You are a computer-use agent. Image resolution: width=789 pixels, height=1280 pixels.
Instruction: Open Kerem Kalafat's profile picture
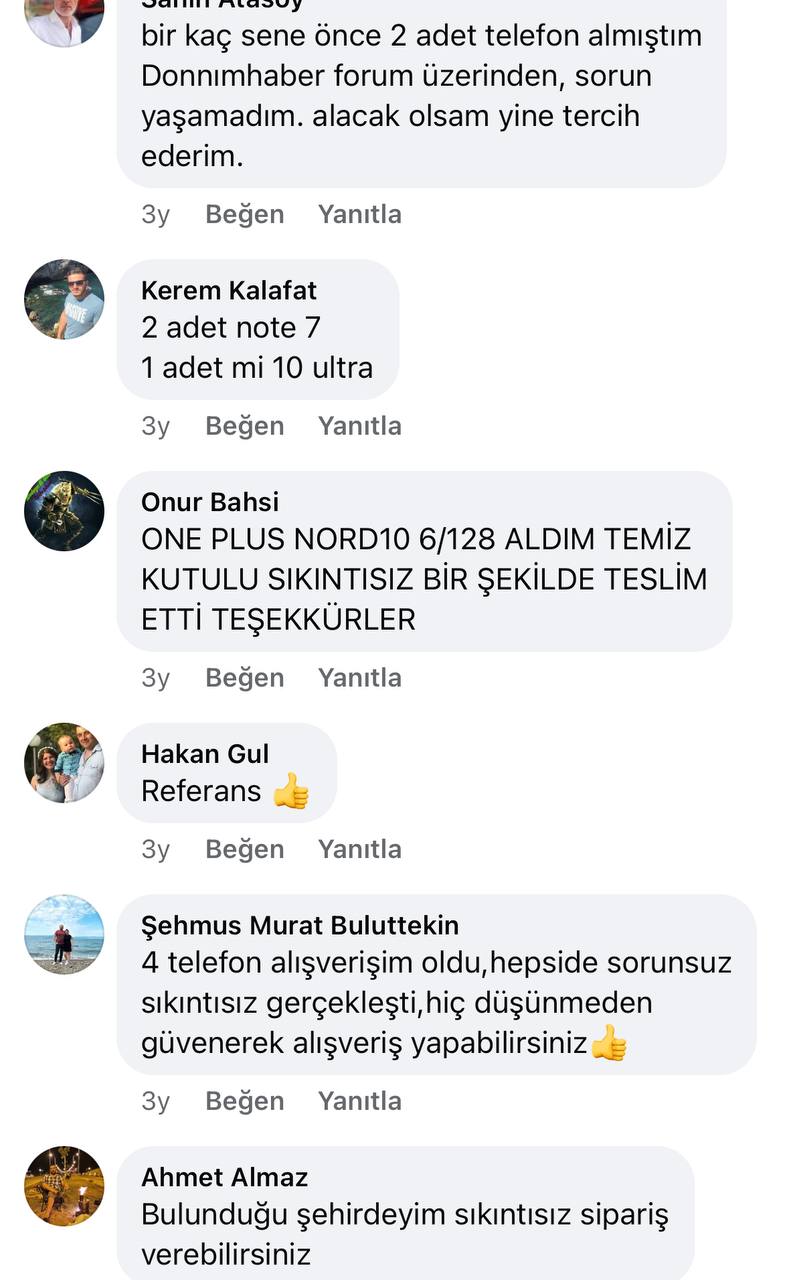pyautogui.click(x=64, y=299)
